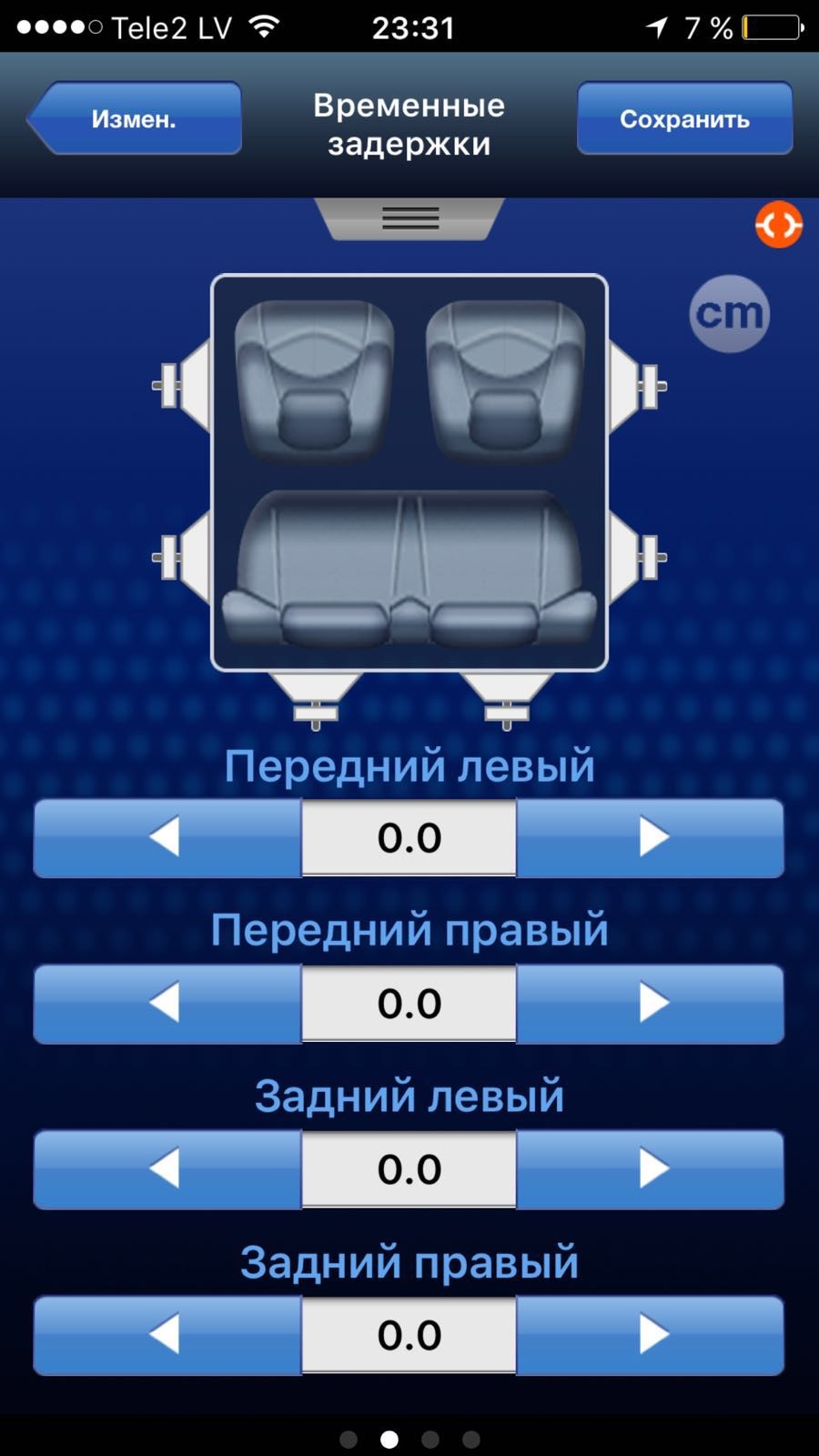The width and height of the screenshot is (819, 1456).
Task: Select the Передний левый value field
Action: [409, 837]
